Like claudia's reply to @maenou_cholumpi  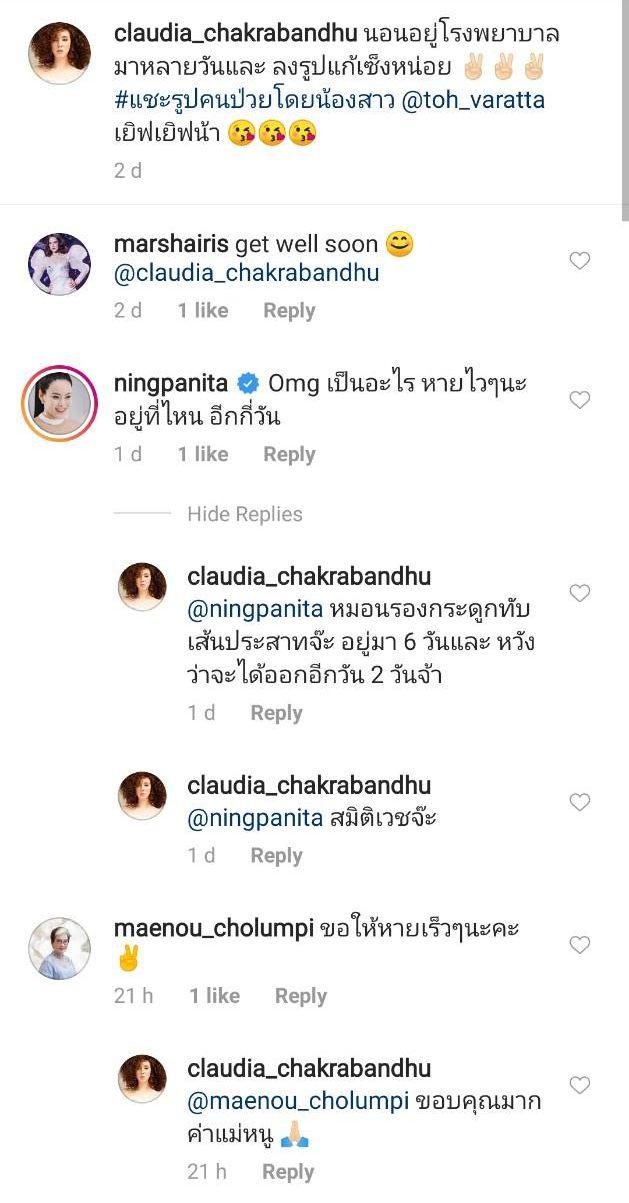click(x=579, y=1085)
